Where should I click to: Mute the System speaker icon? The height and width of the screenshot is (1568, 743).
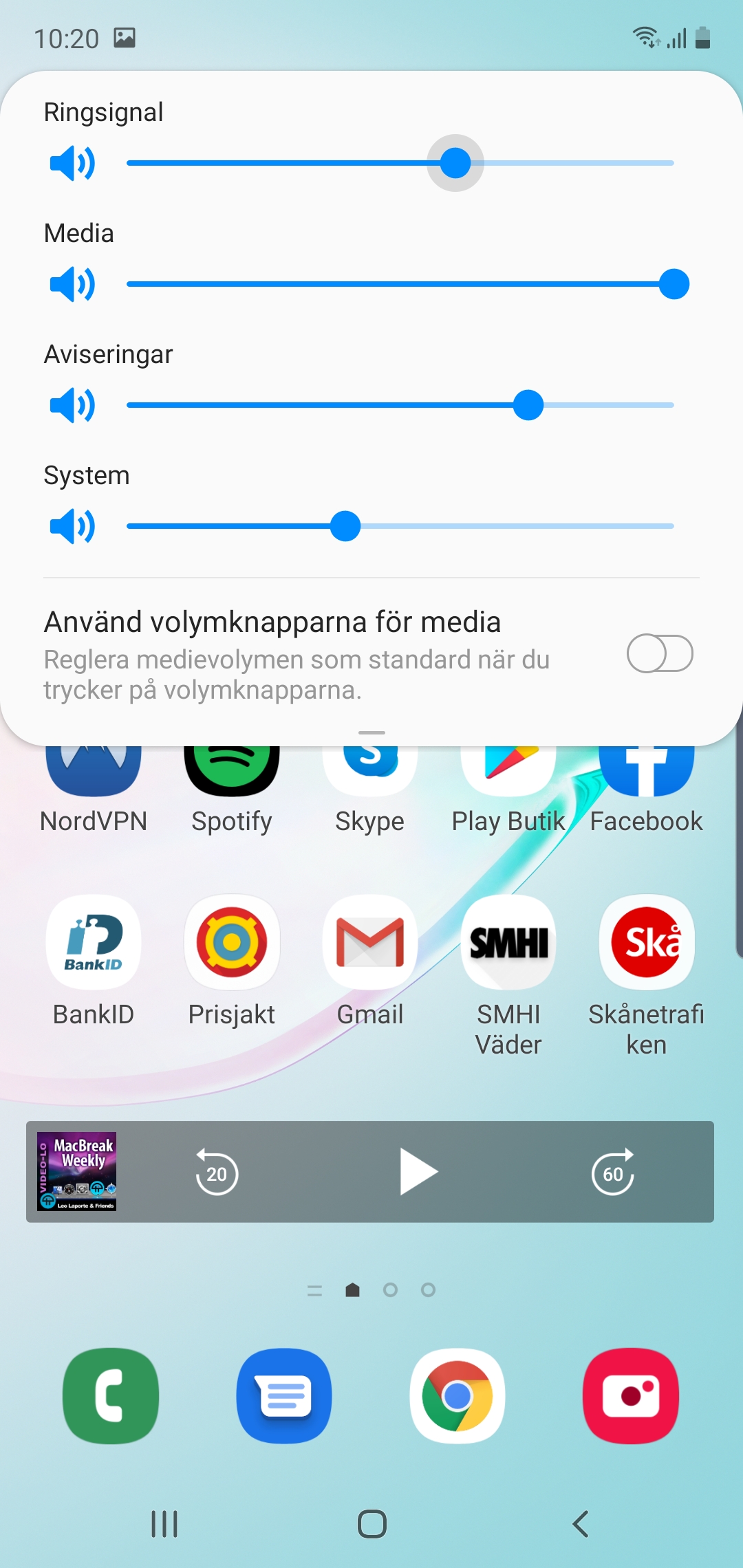[72, 527]
